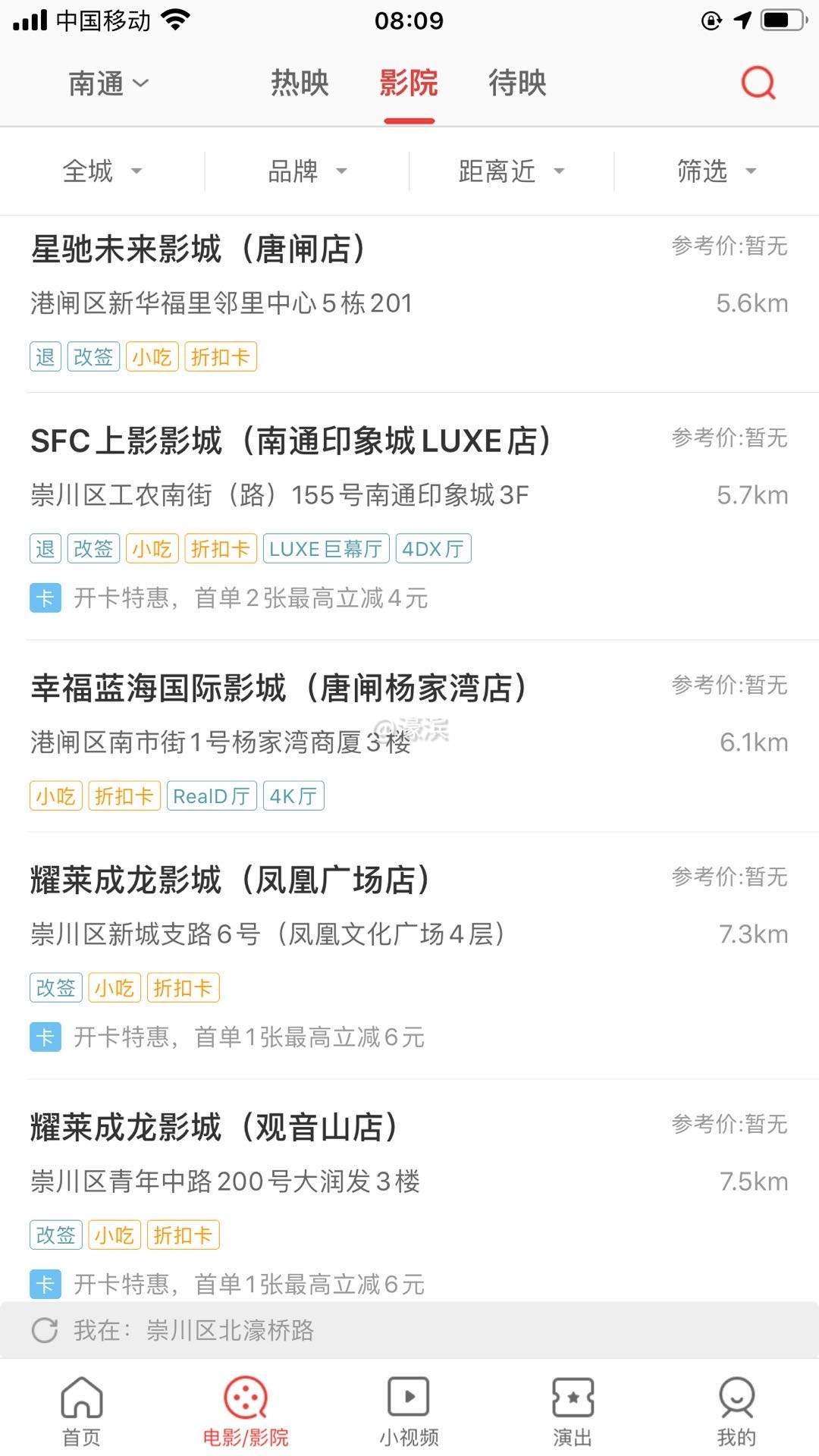Select SFC上影影城（南通印象城LUXE店）

point(291,441)
